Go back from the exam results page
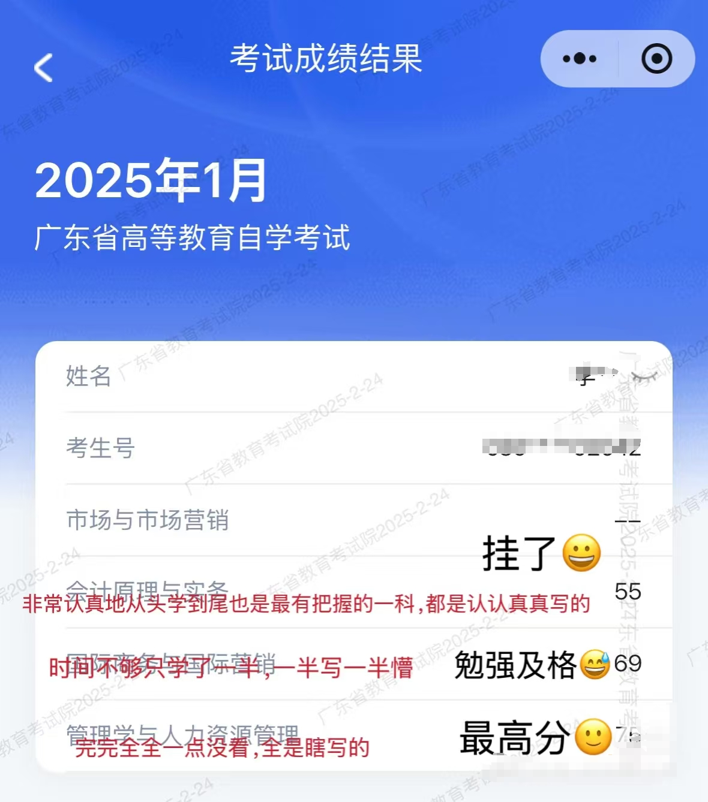Image resolution: width=708 pixels, height=802 pixels. [43, 67]
